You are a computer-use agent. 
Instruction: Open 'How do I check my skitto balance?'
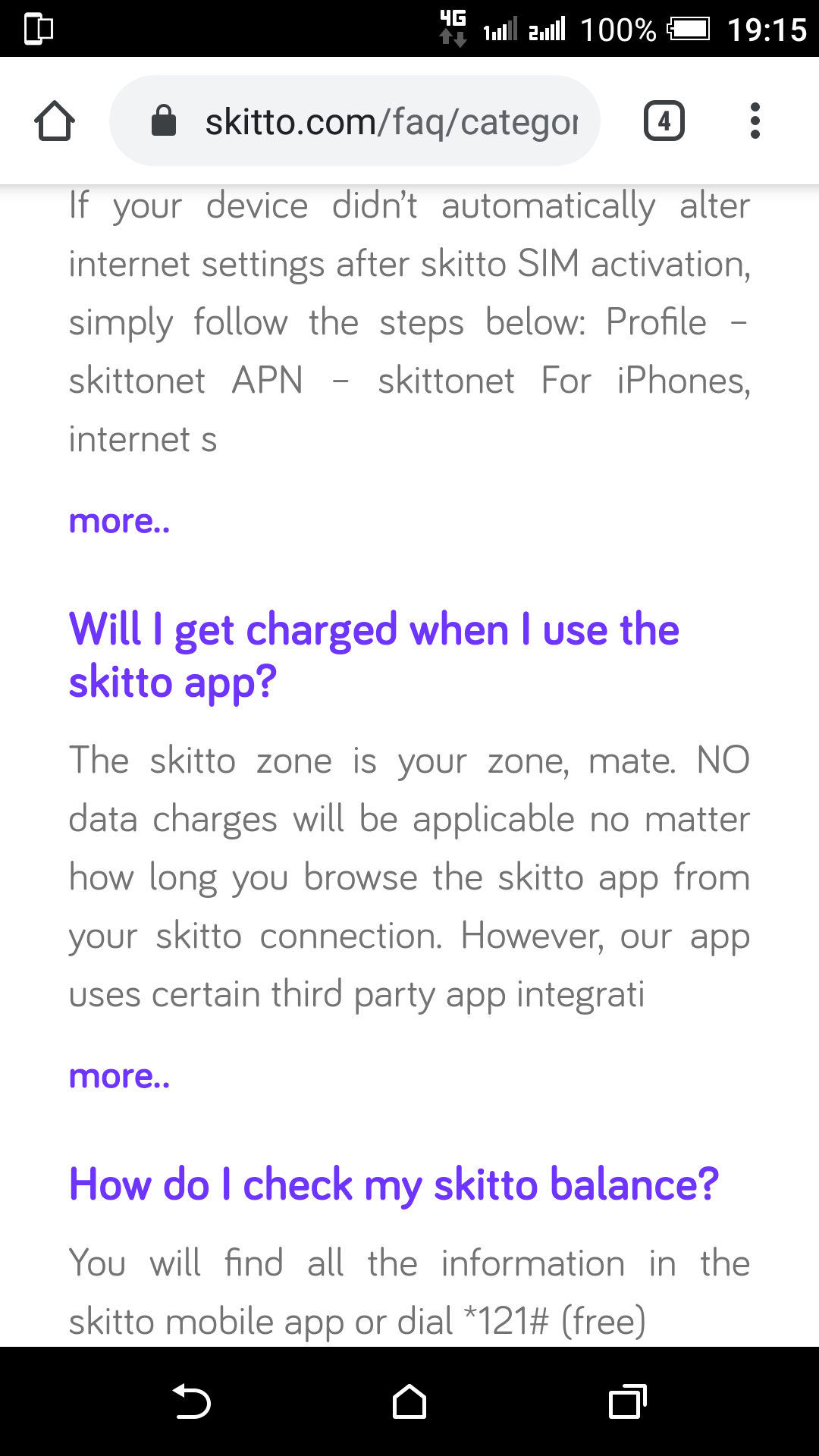[394, 1185]
